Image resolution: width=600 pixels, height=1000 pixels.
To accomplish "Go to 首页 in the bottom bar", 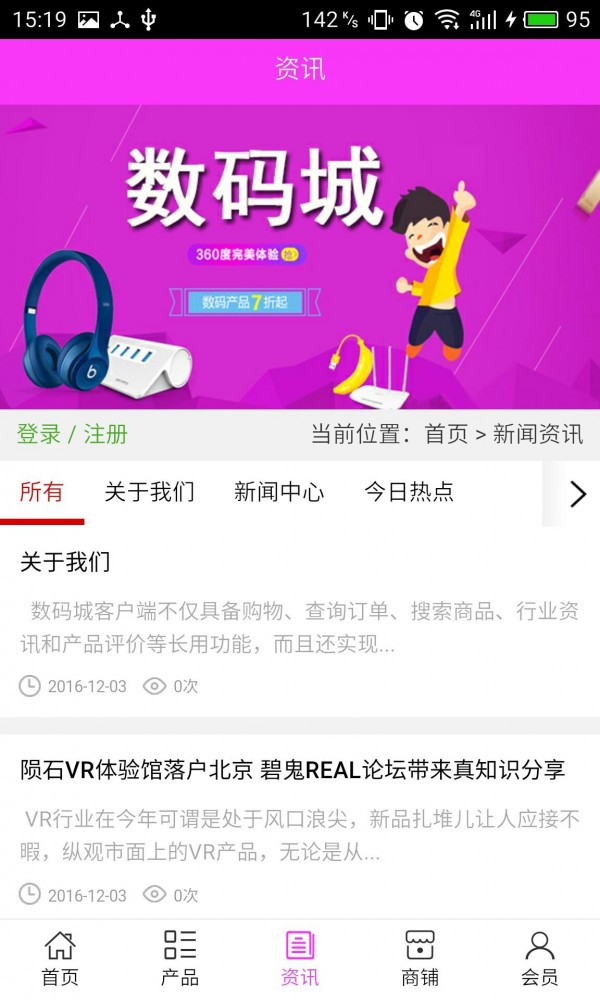I will (x=60, y=958).
